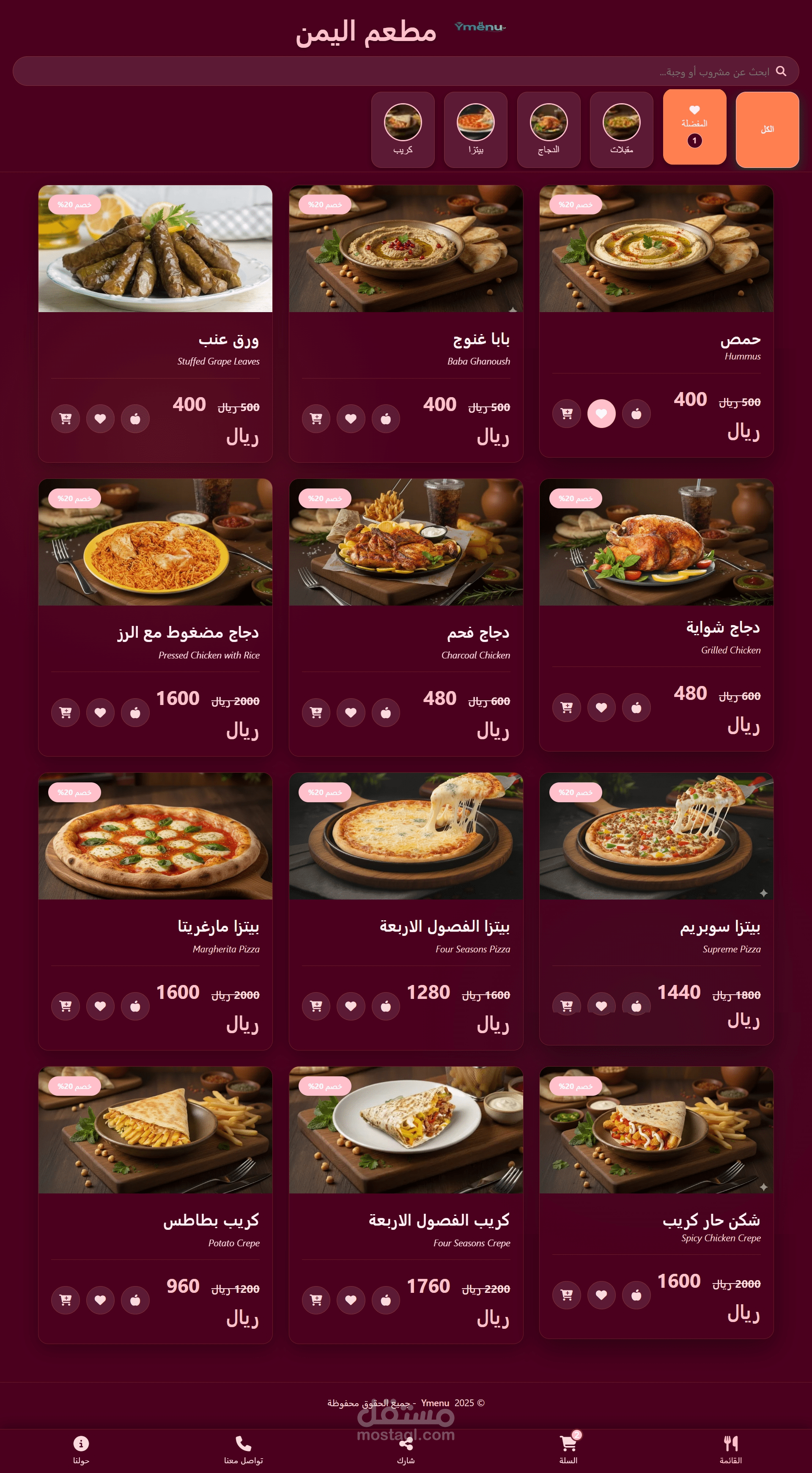812x1473 pixels.
Task: Add Potato Crepe to the cart
Action: coord(65,1300)
